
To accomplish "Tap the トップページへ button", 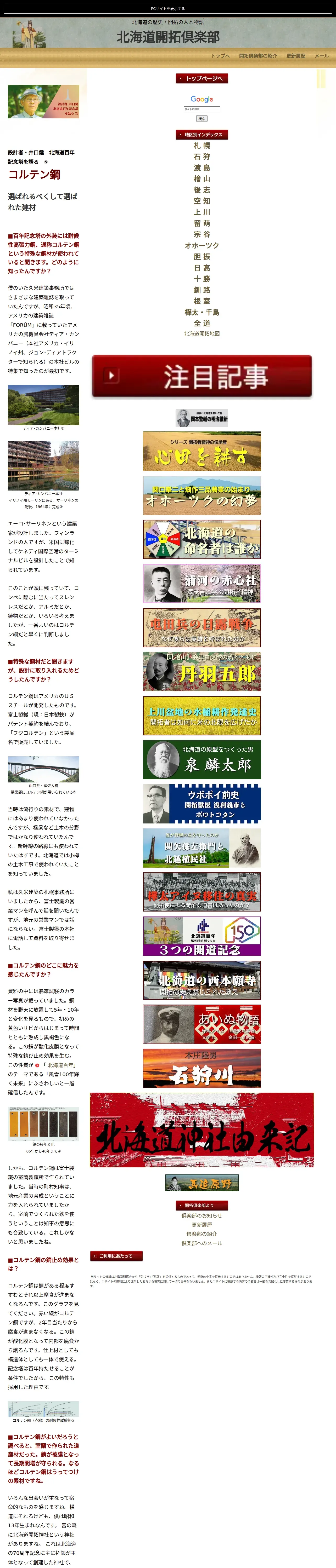I will pos(202,78).
